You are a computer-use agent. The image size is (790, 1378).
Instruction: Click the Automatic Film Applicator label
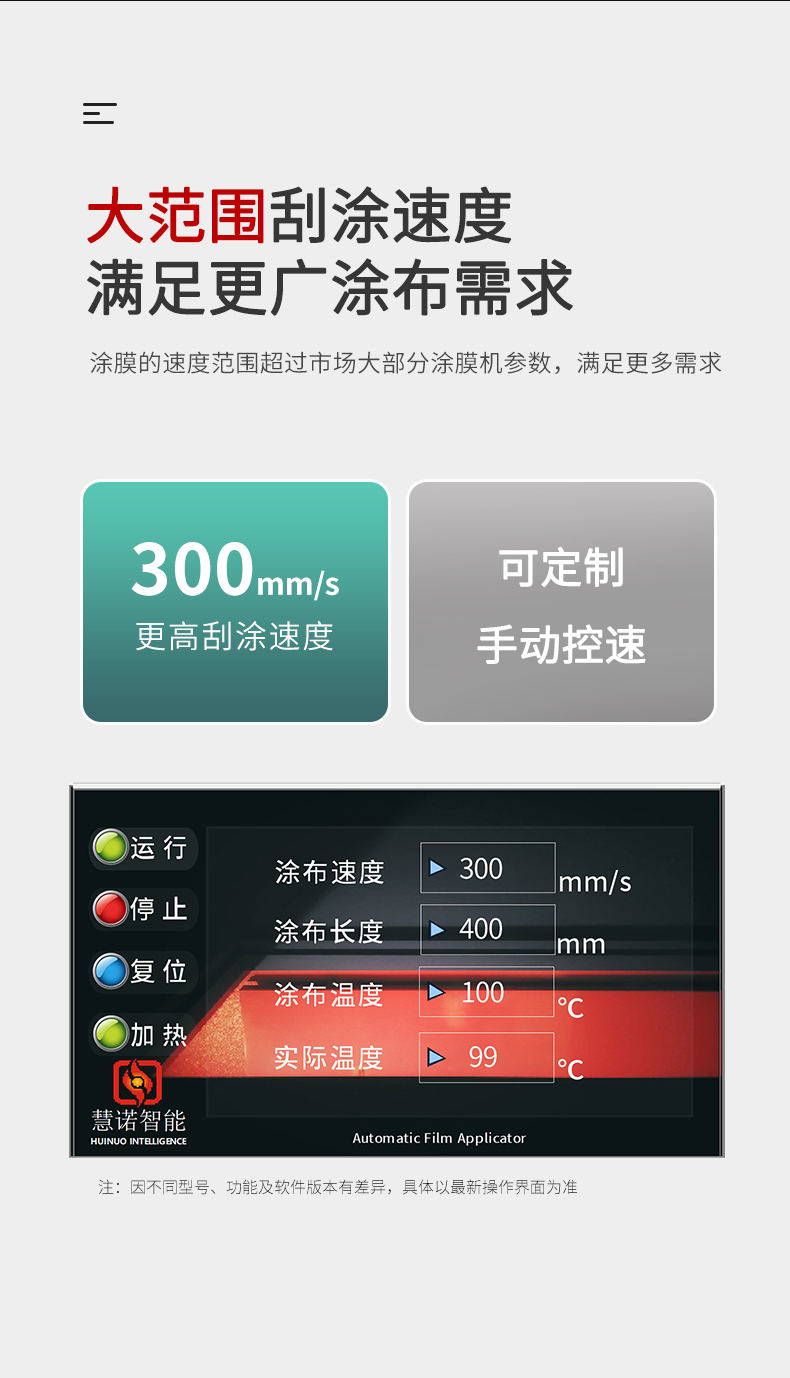pyautogui.click(x=440, y=1137)
